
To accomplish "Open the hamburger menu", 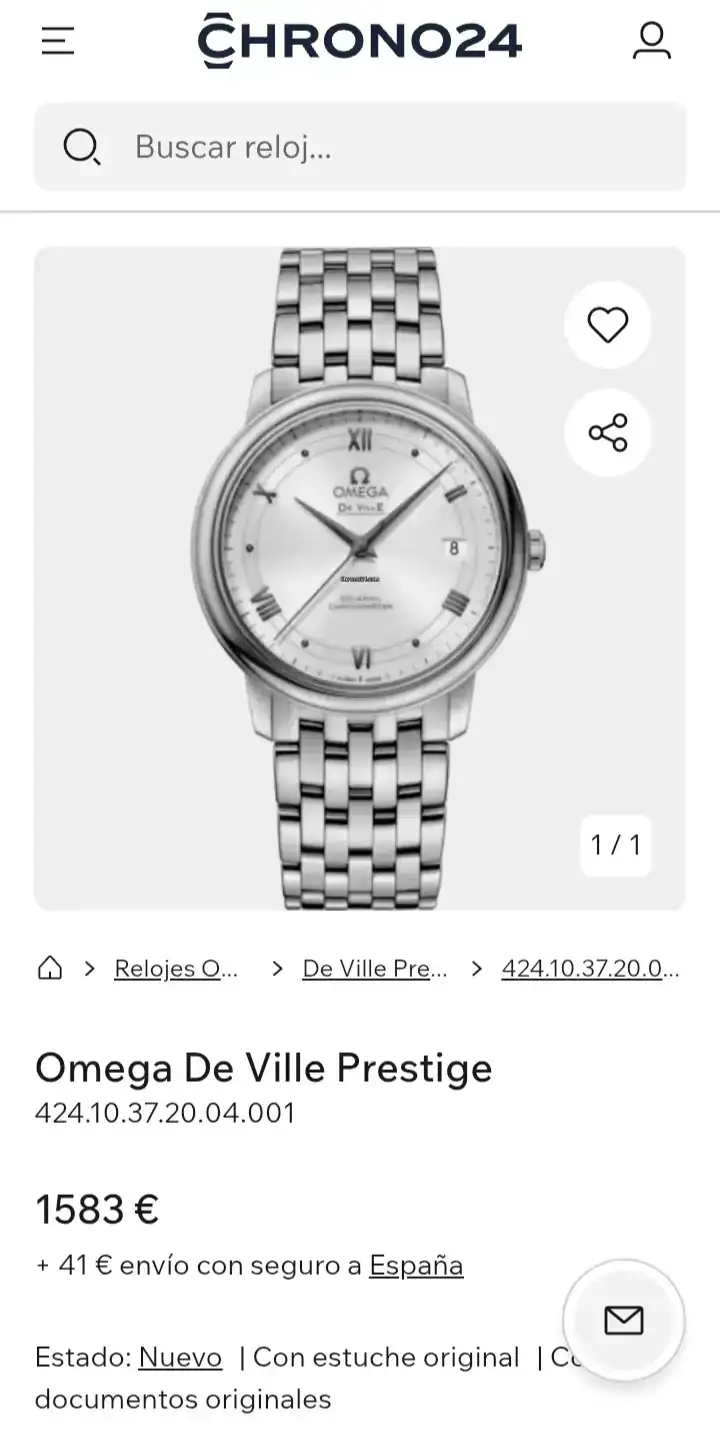I will 58,41.
